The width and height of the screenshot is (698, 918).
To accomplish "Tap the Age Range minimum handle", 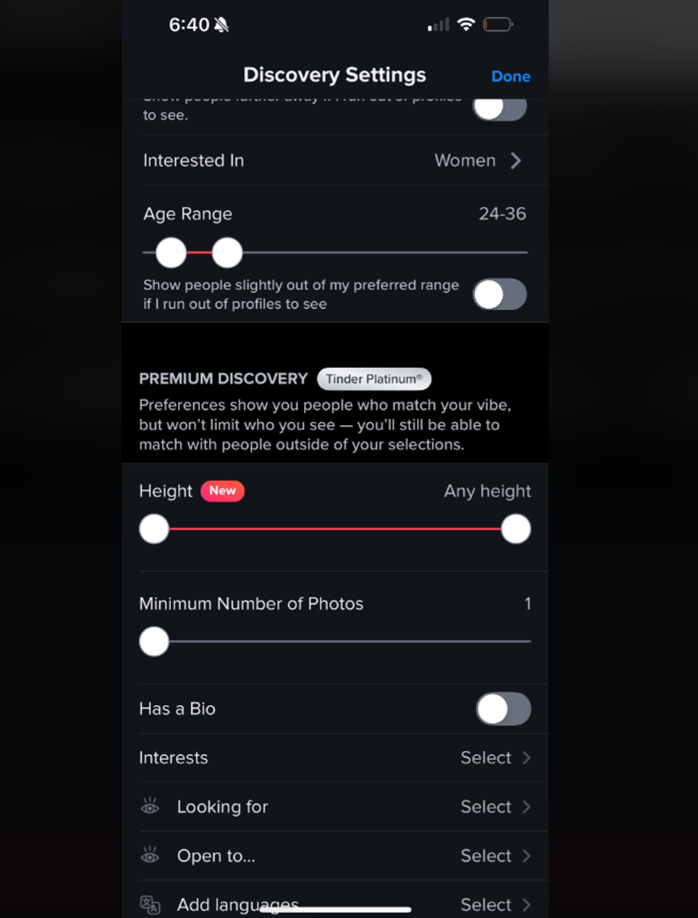I will (x=171, y=253).
